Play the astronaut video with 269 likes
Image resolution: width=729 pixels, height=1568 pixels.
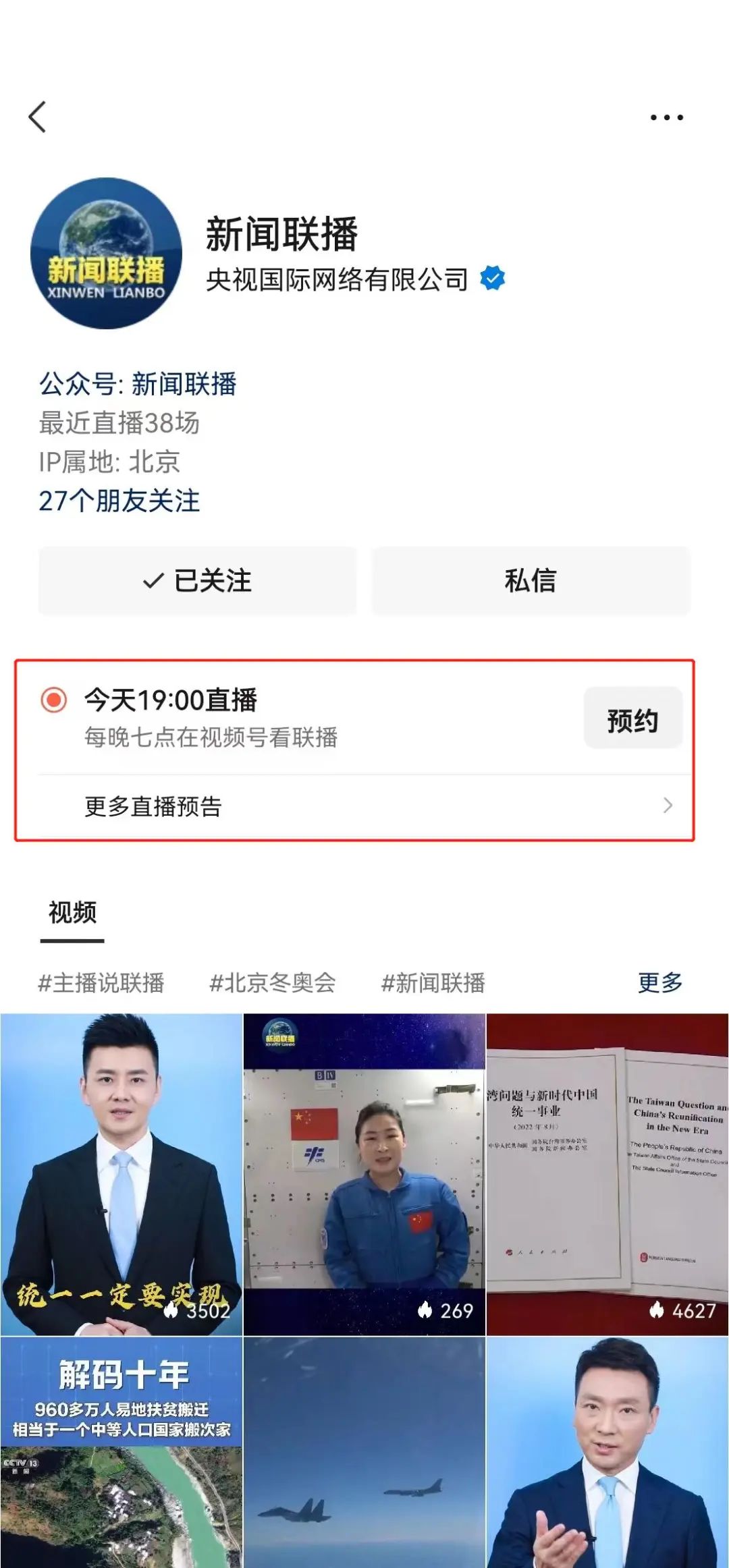click(364, 1174)
